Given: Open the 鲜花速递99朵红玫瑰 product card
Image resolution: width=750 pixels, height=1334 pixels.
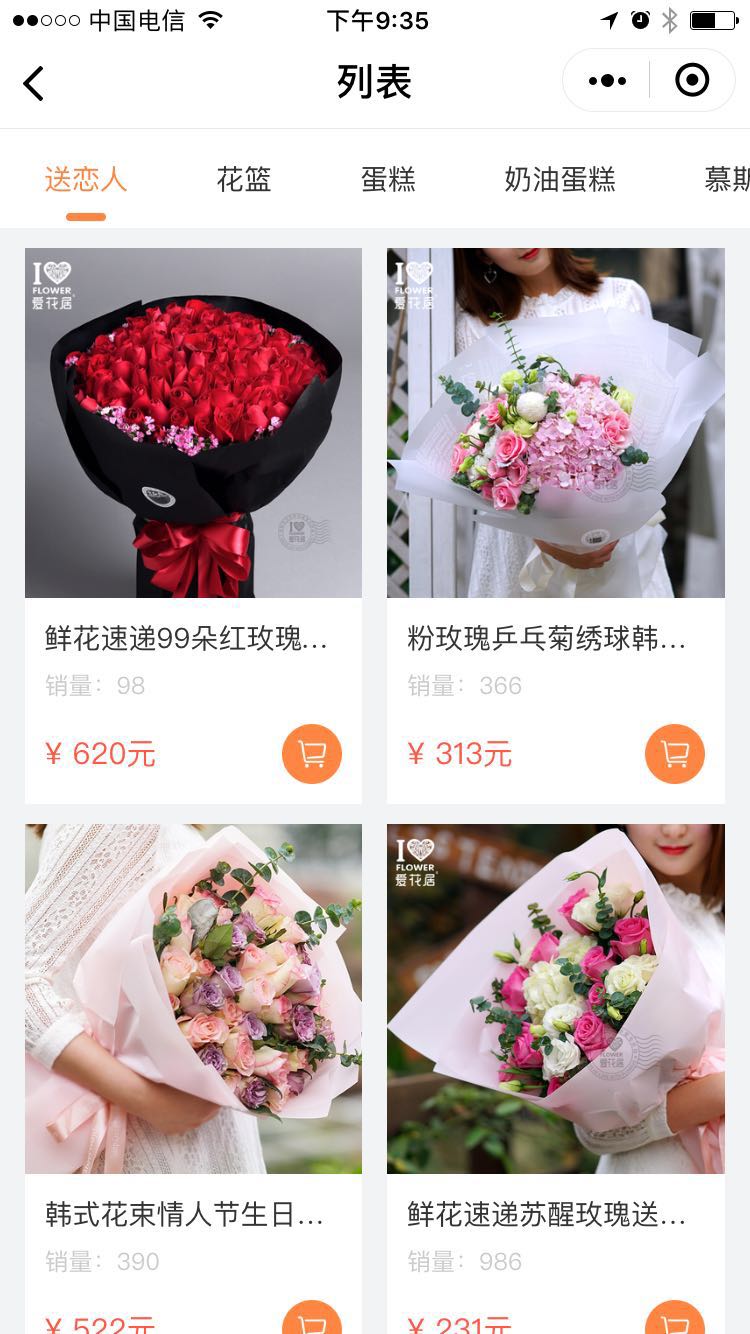Looking at the screenshot, I should (x=193, y=423).
